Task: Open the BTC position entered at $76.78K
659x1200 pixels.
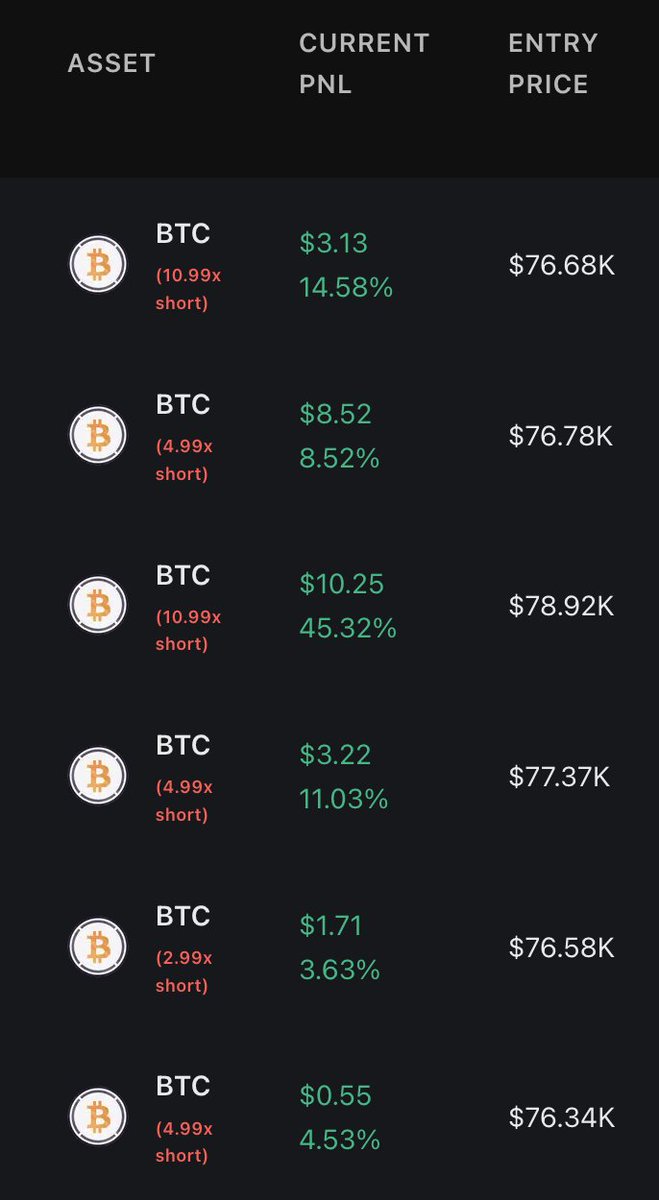Action: tap(329, 436)
